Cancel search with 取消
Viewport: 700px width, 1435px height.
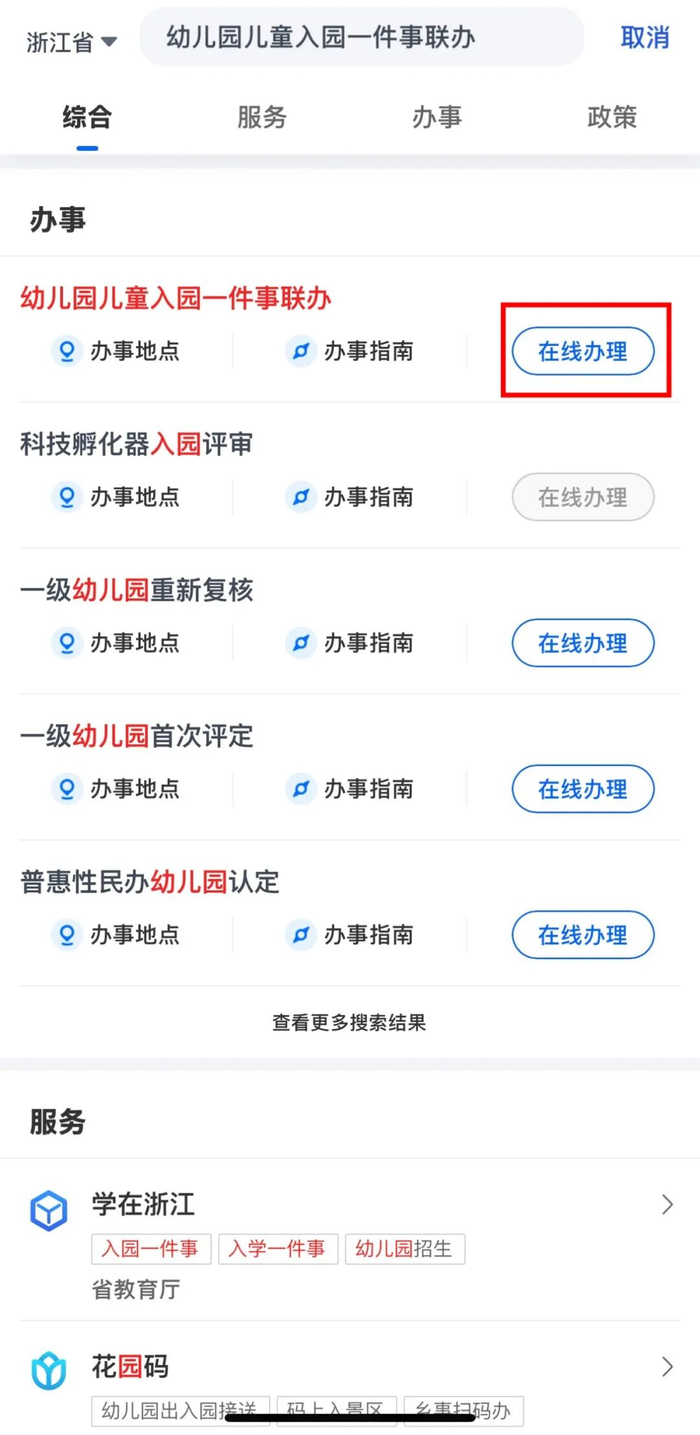click(x=645, y=38)
